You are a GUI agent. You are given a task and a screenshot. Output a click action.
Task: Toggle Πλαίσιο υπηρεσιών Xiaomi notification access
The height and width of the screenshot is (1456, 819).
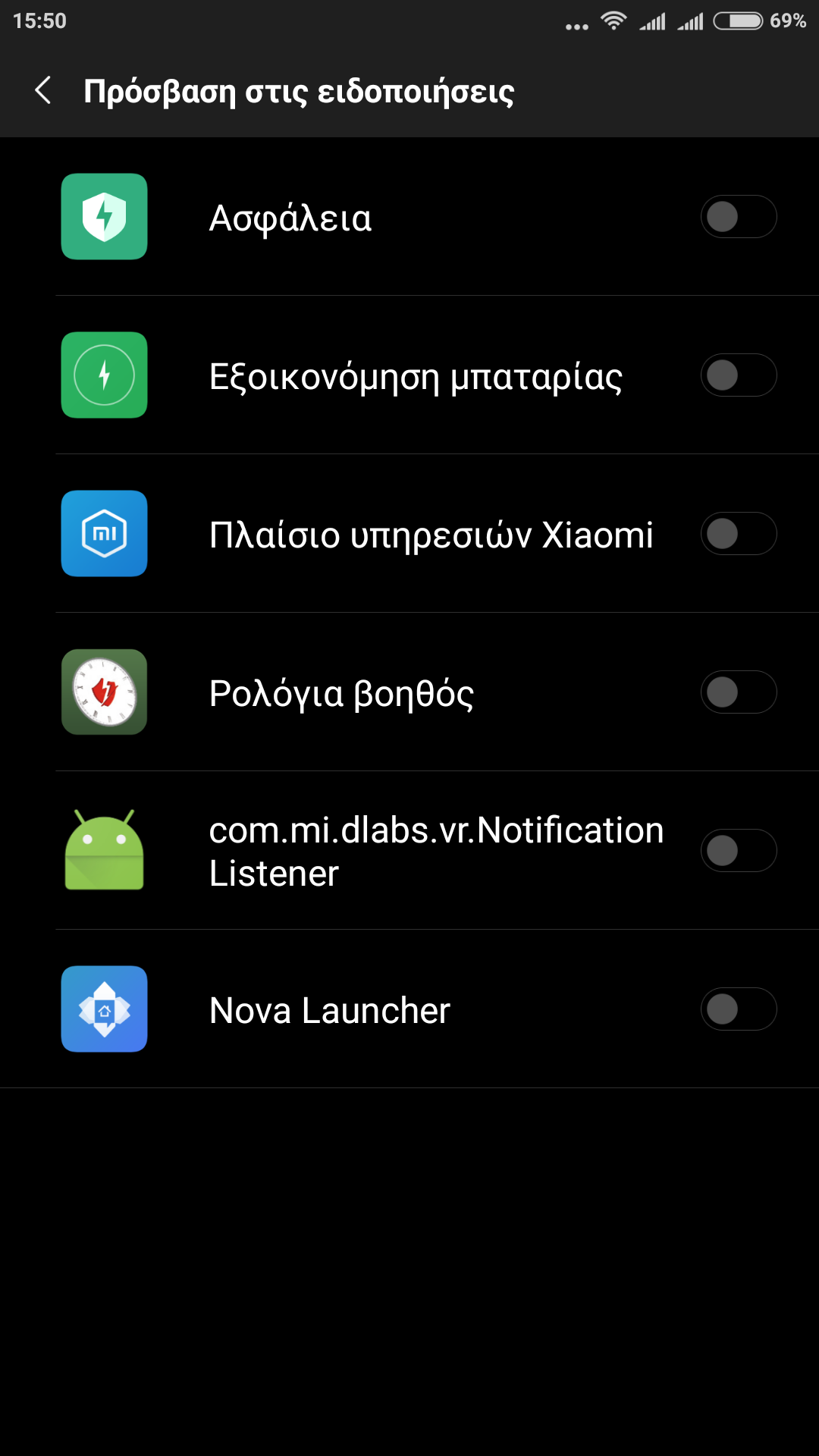738,534
